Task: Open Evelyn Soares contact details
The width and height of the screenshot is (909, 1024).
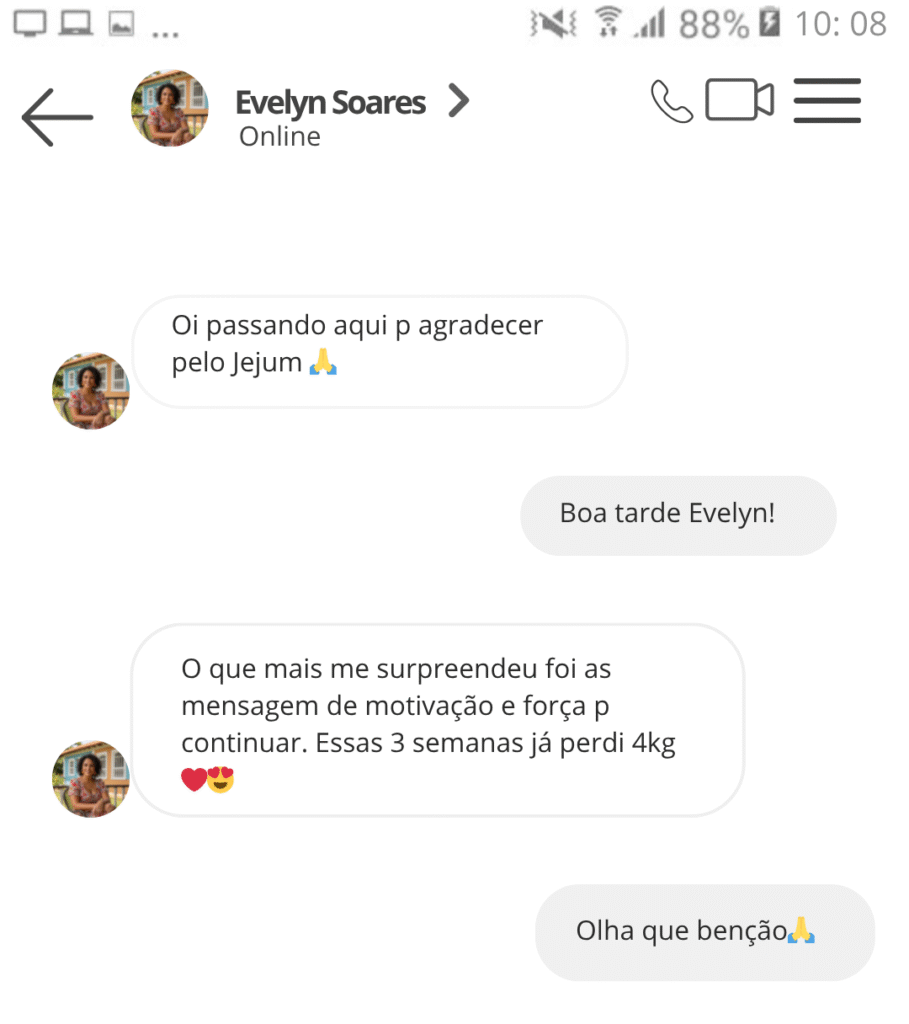Action: coord(350,102)
